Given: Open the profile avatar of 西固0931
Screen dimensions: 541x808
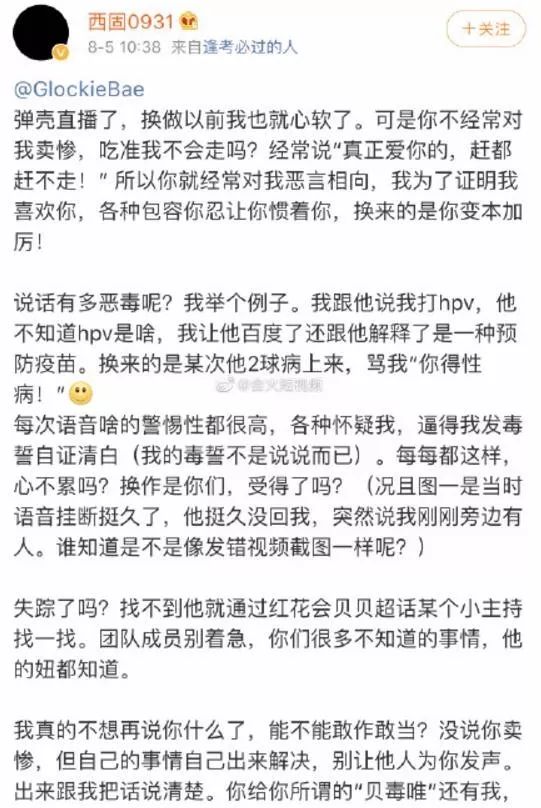Looking at the screenshot, I should [x=41, y=32].
